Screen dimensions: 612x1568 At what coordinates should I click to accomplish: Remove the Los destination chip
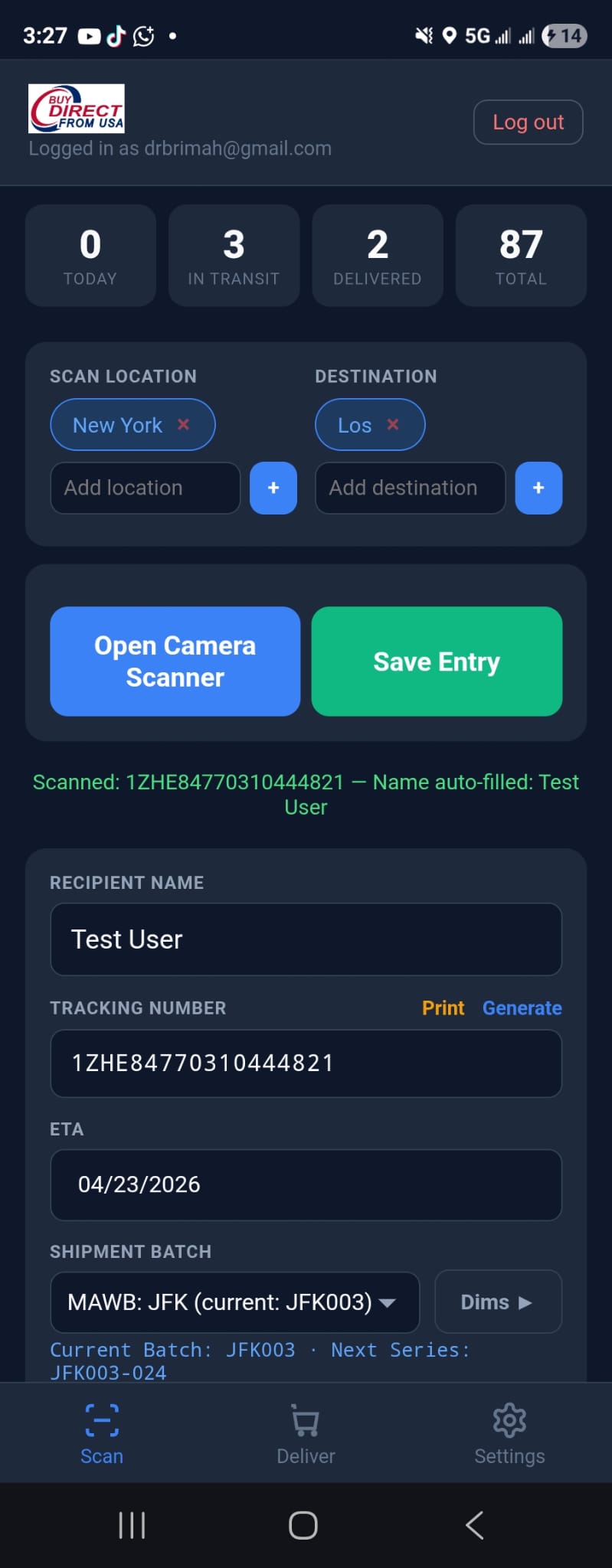pyautogui.click(x=392, y=425)
